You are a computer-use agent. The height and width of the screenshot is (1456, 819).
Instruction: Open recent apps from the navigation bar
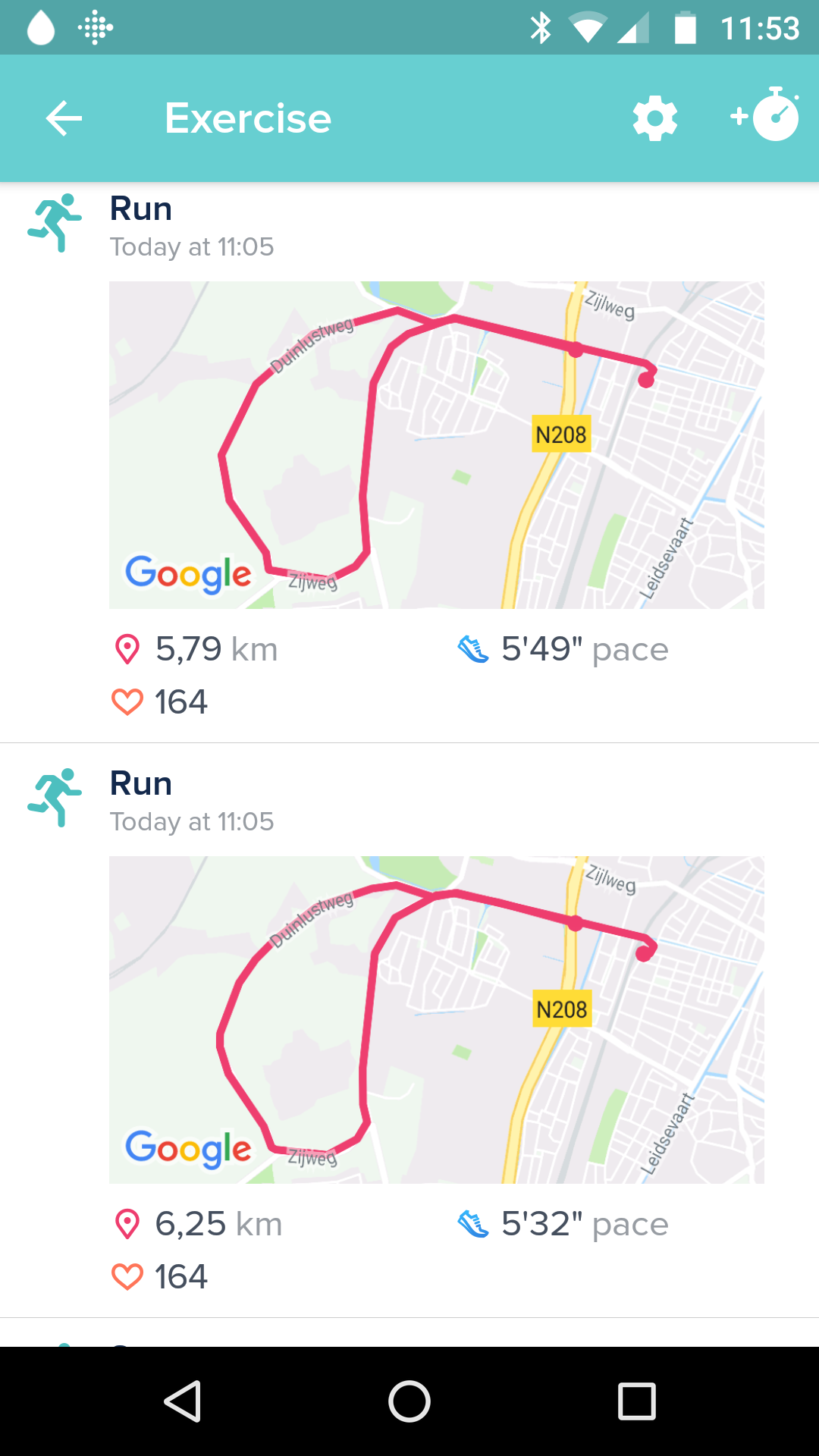[x=636, y=1401]
